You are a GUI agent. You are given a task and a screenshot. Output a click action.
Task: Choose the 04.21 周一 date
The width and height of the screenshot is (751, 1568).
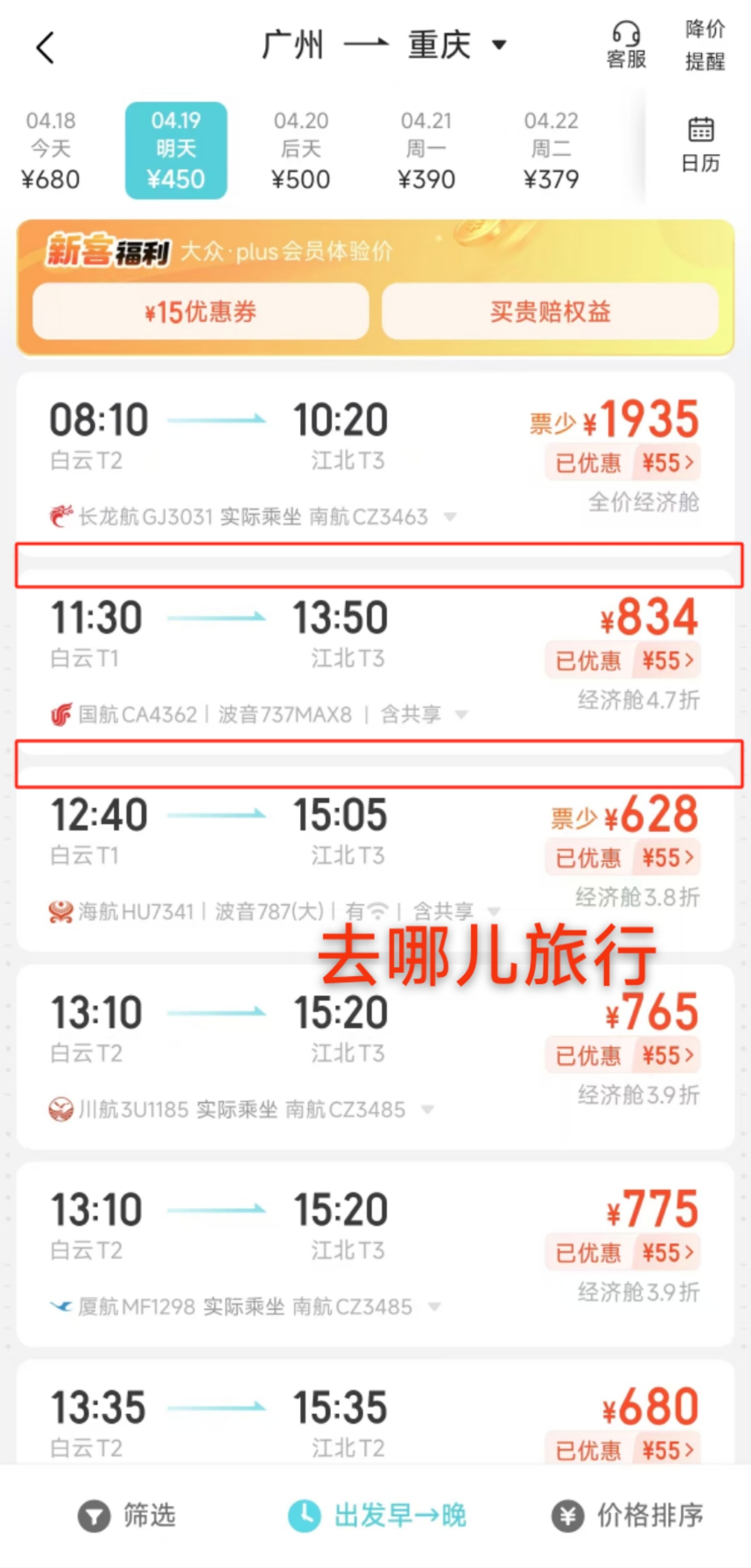tap(426, 150)
